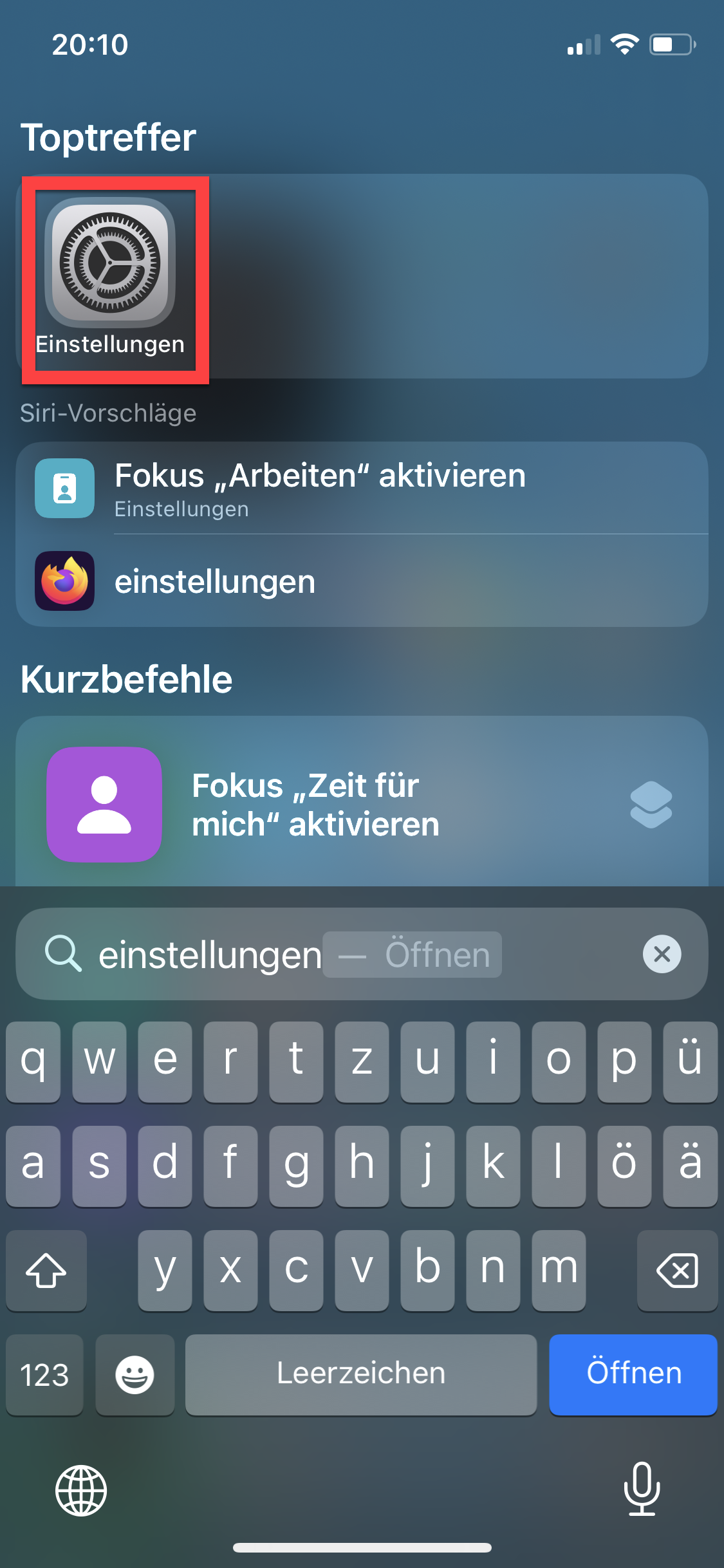
Task: Open the emoji keyboard
Action: click(x=135, y=1375)
